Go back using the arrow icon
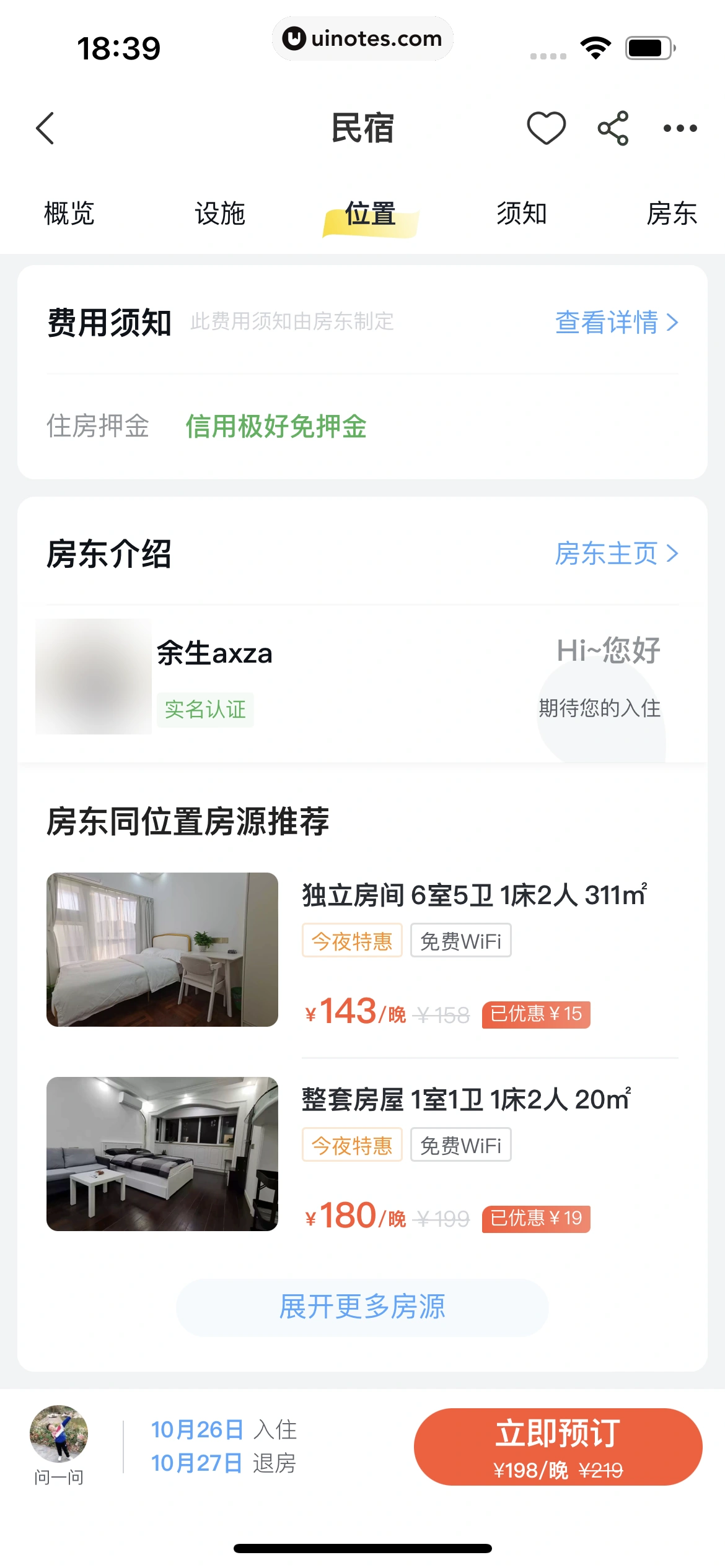 click(x=45, y=128)
